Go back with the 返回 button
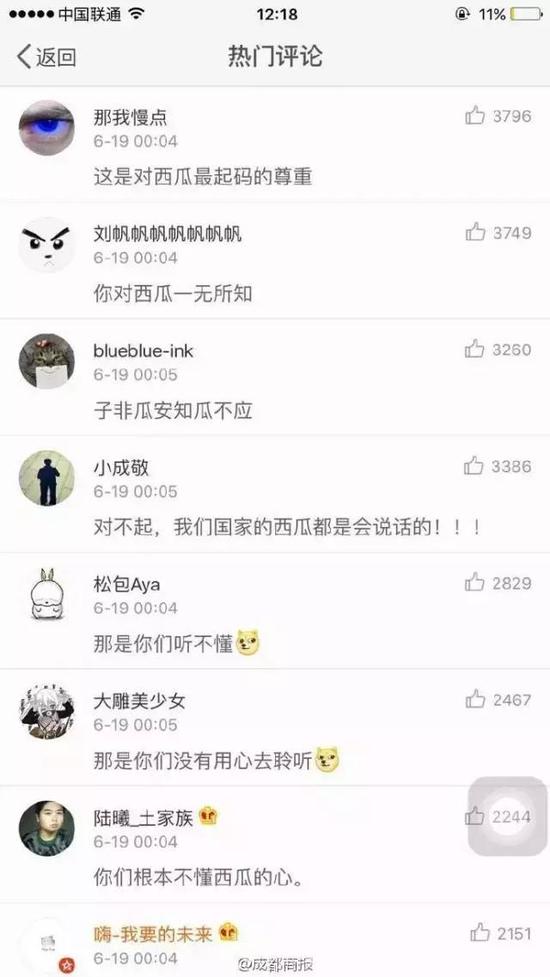 point(46,57)
